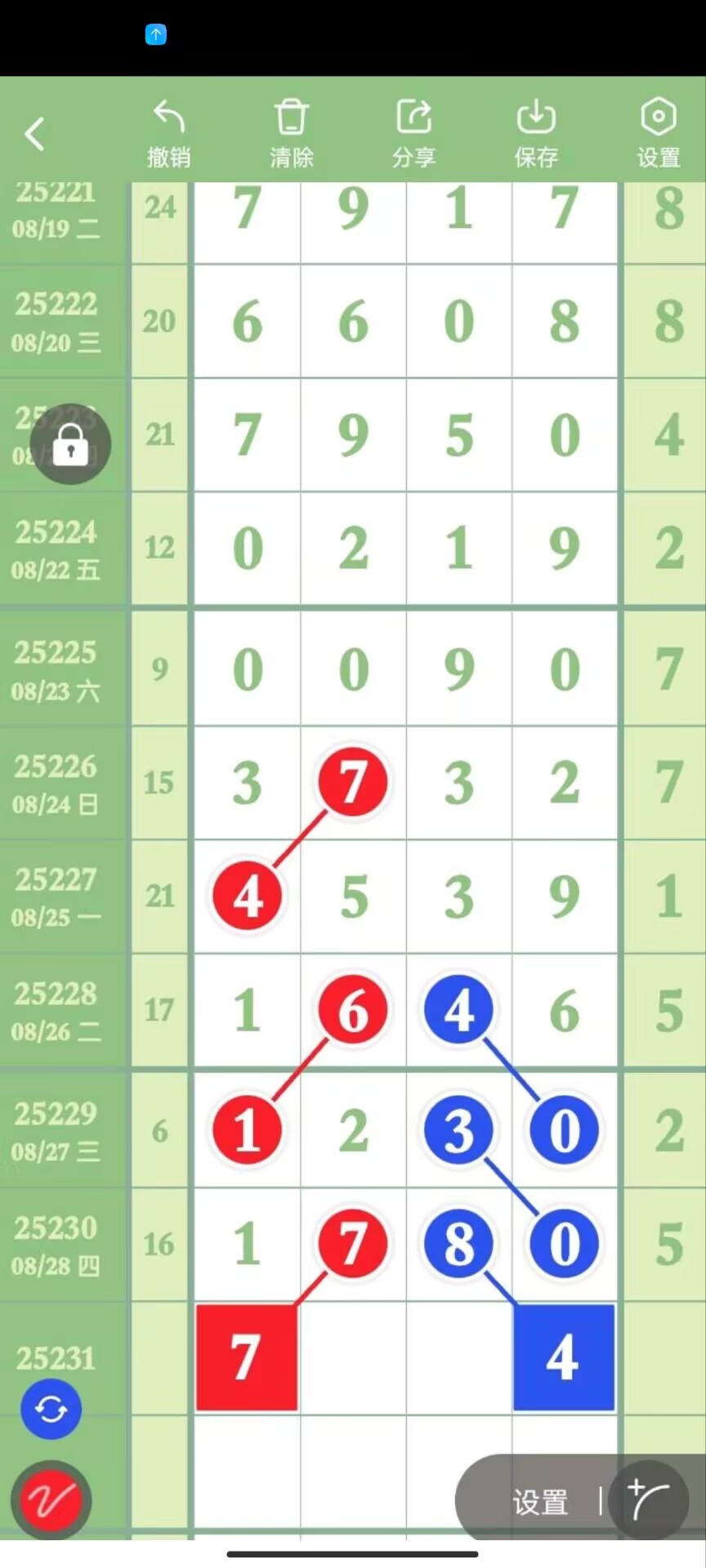Select the red pen drawing button
The image size is (706, 1568).
51,1499
